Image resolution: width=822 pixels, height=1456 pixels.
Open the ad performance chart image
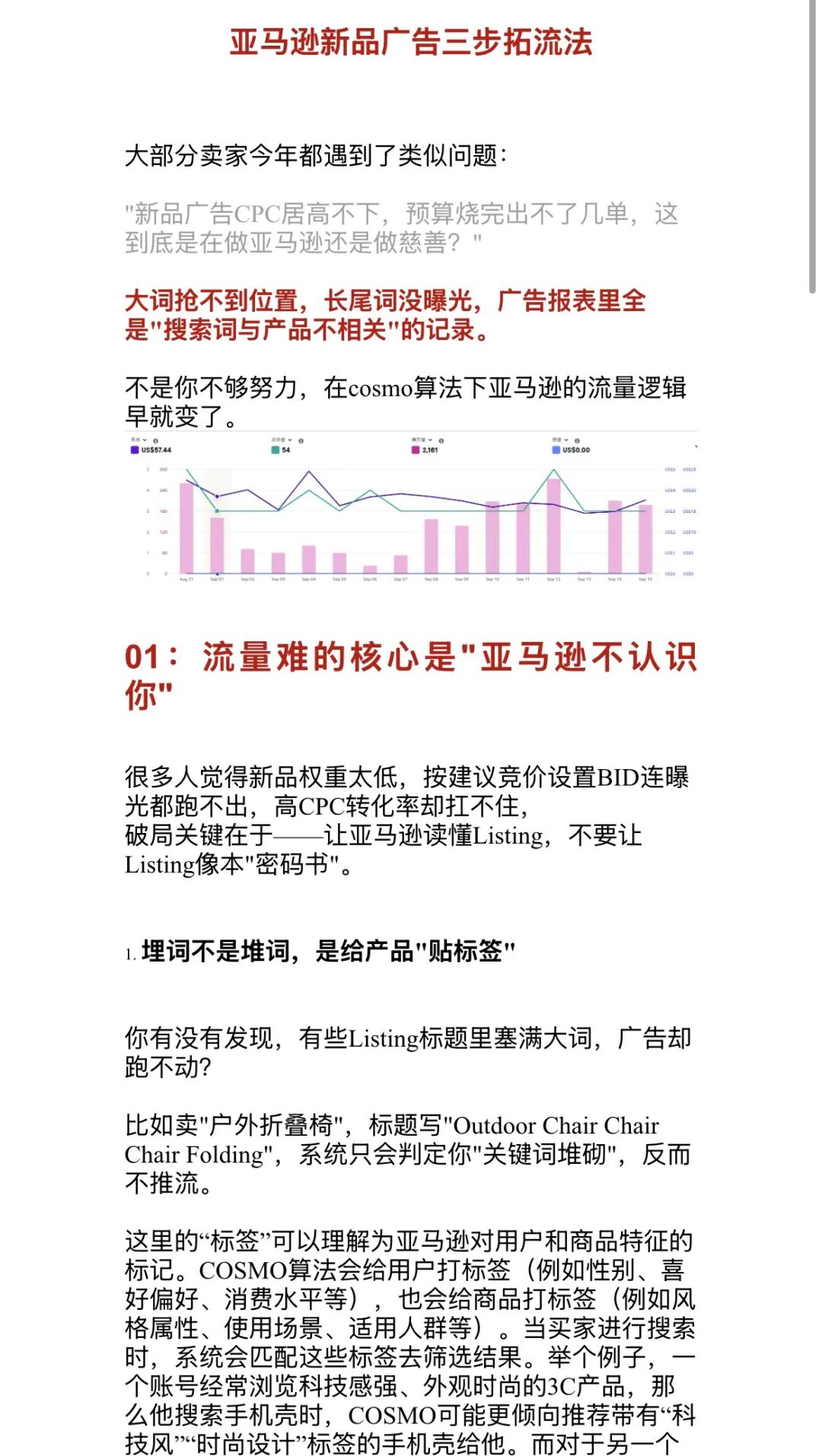pos(411,509)
